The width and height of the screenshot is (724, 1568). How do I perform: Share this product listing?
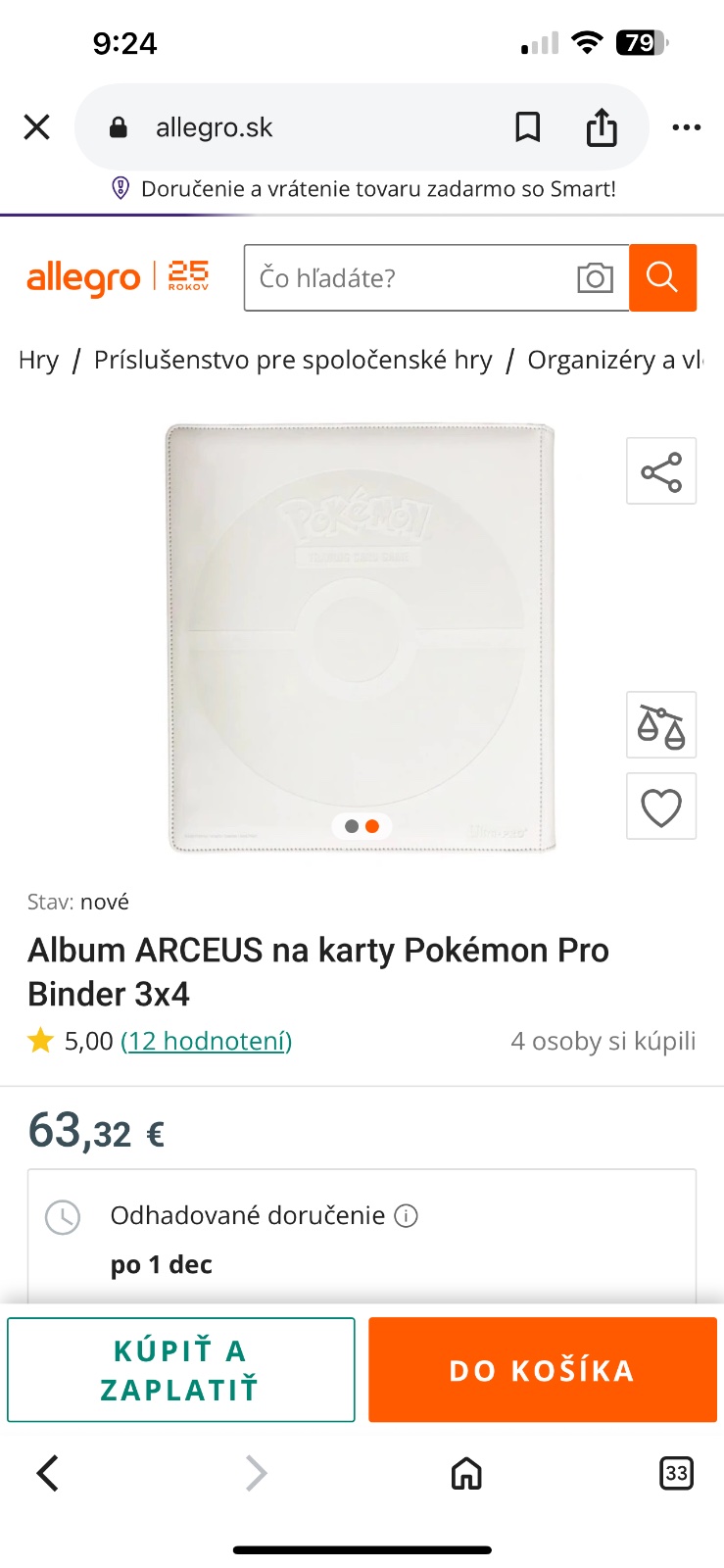pyautogui.click(x=661, y=471)
